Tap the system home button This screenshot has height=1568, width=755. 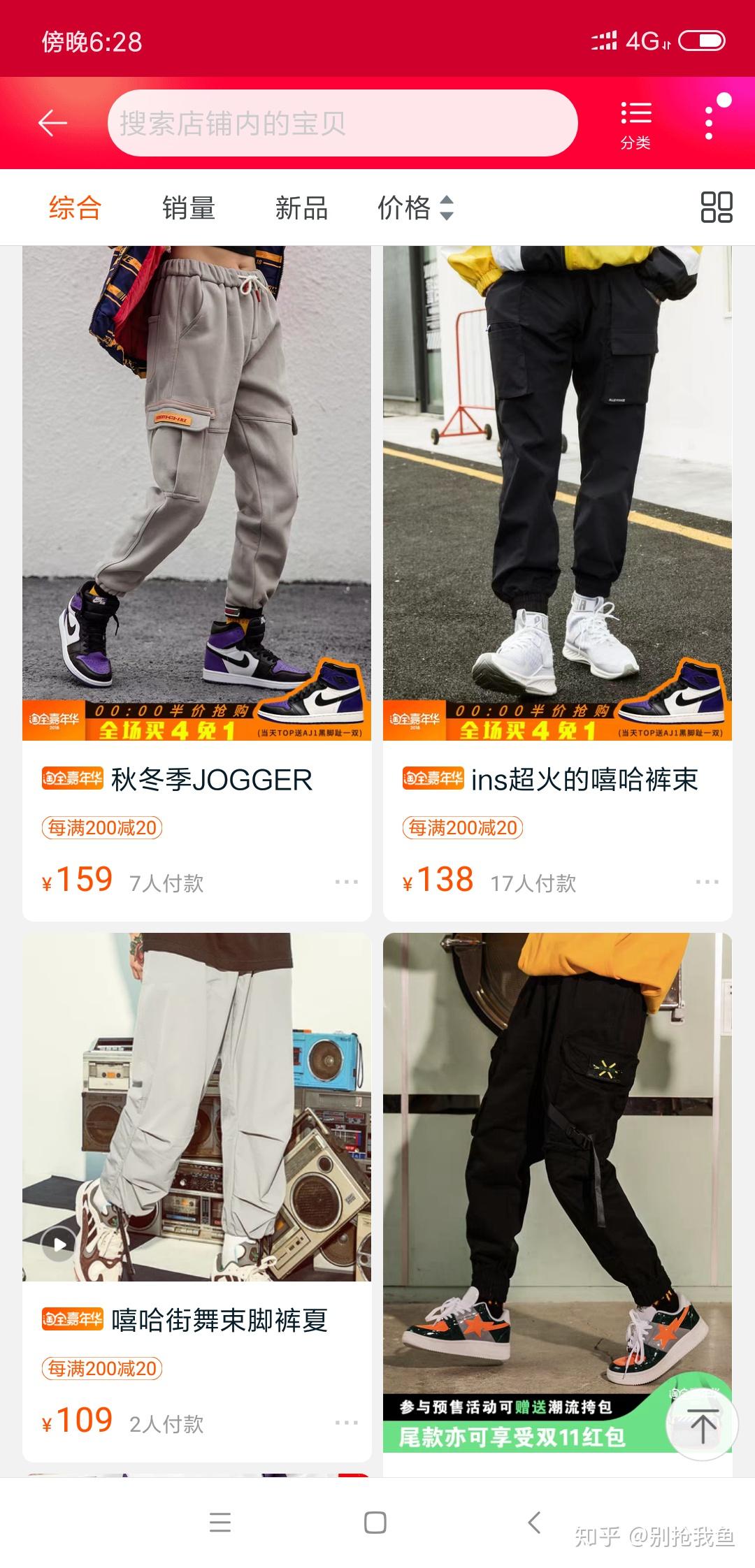tap(375, 1523)
